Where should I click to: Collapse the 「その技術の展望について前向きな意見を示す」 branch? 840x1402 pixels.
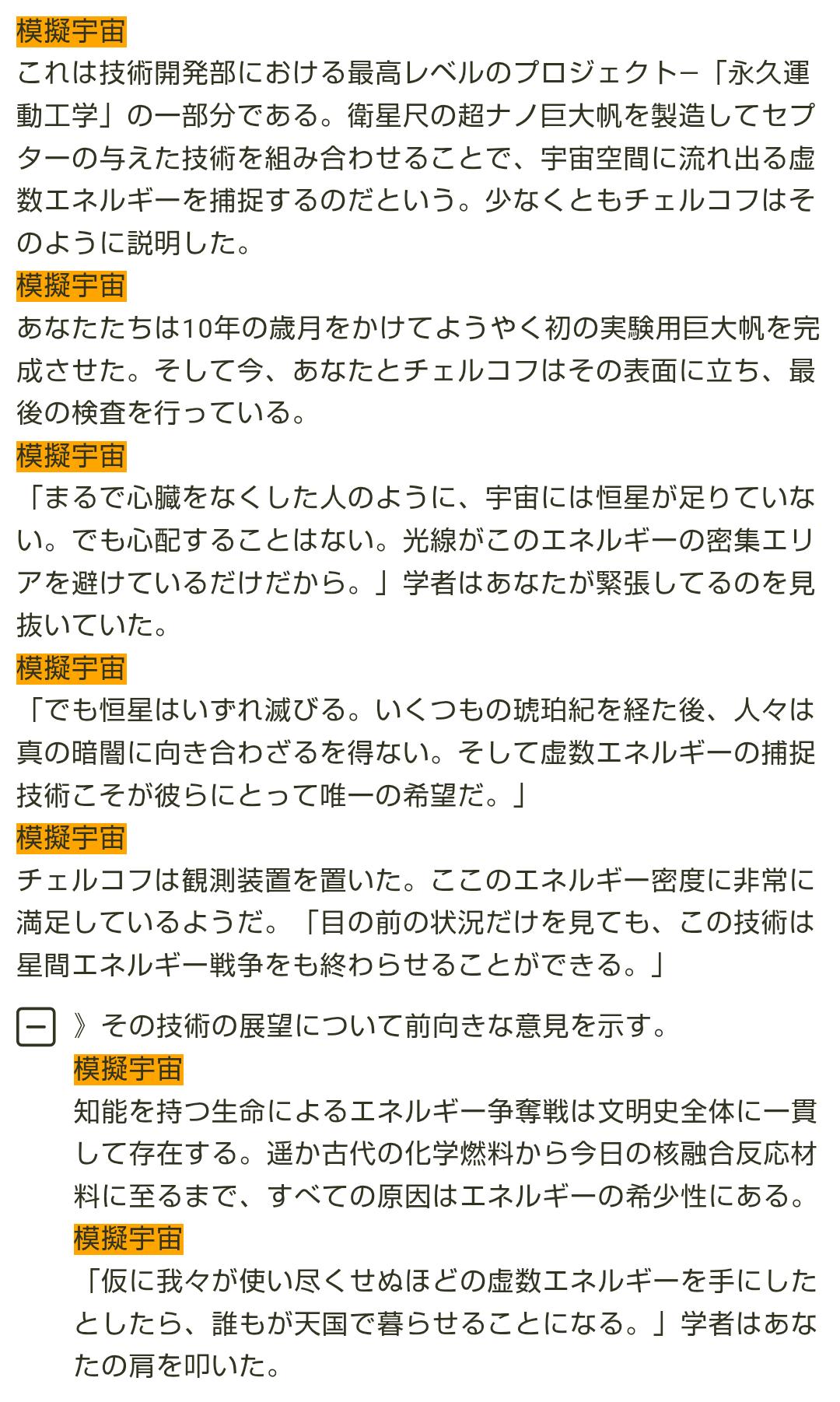point(36,1027)
